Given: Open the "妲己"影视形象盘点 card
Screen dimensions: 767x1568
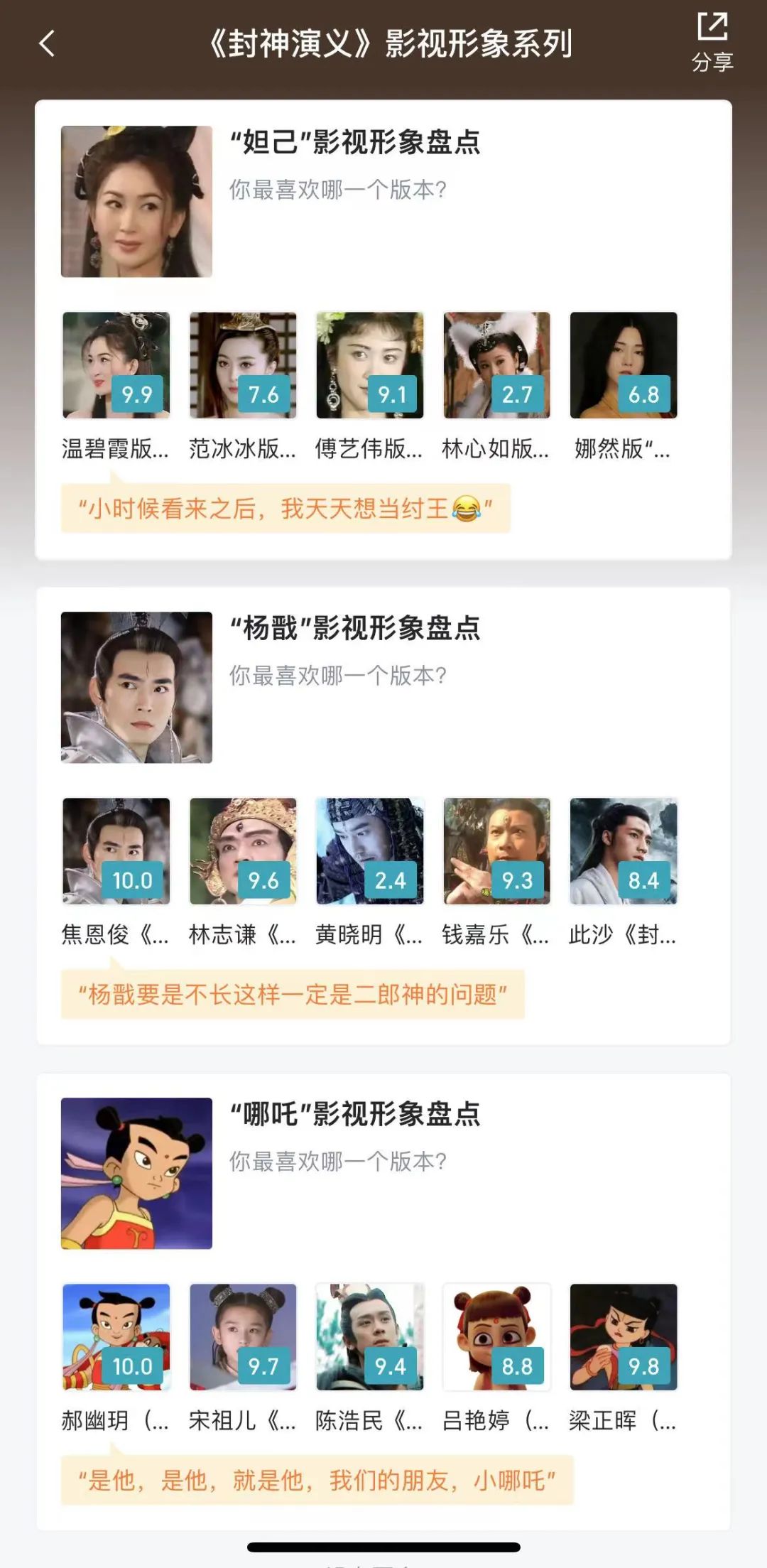Looking at the screenshot, I should pos(355,143).
